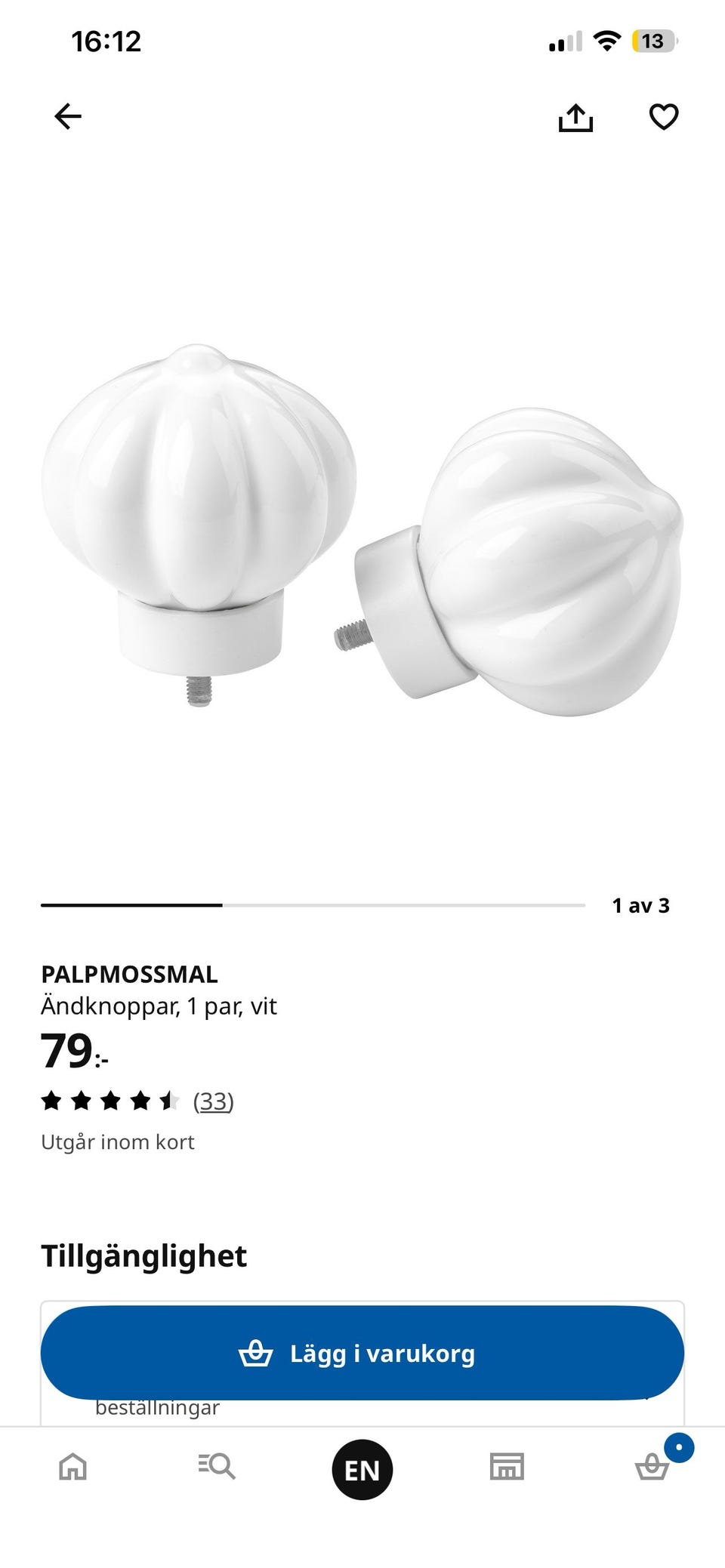Share this PALPMOSSMAL product
725x1568 pixels.
[x=575, y=117]
